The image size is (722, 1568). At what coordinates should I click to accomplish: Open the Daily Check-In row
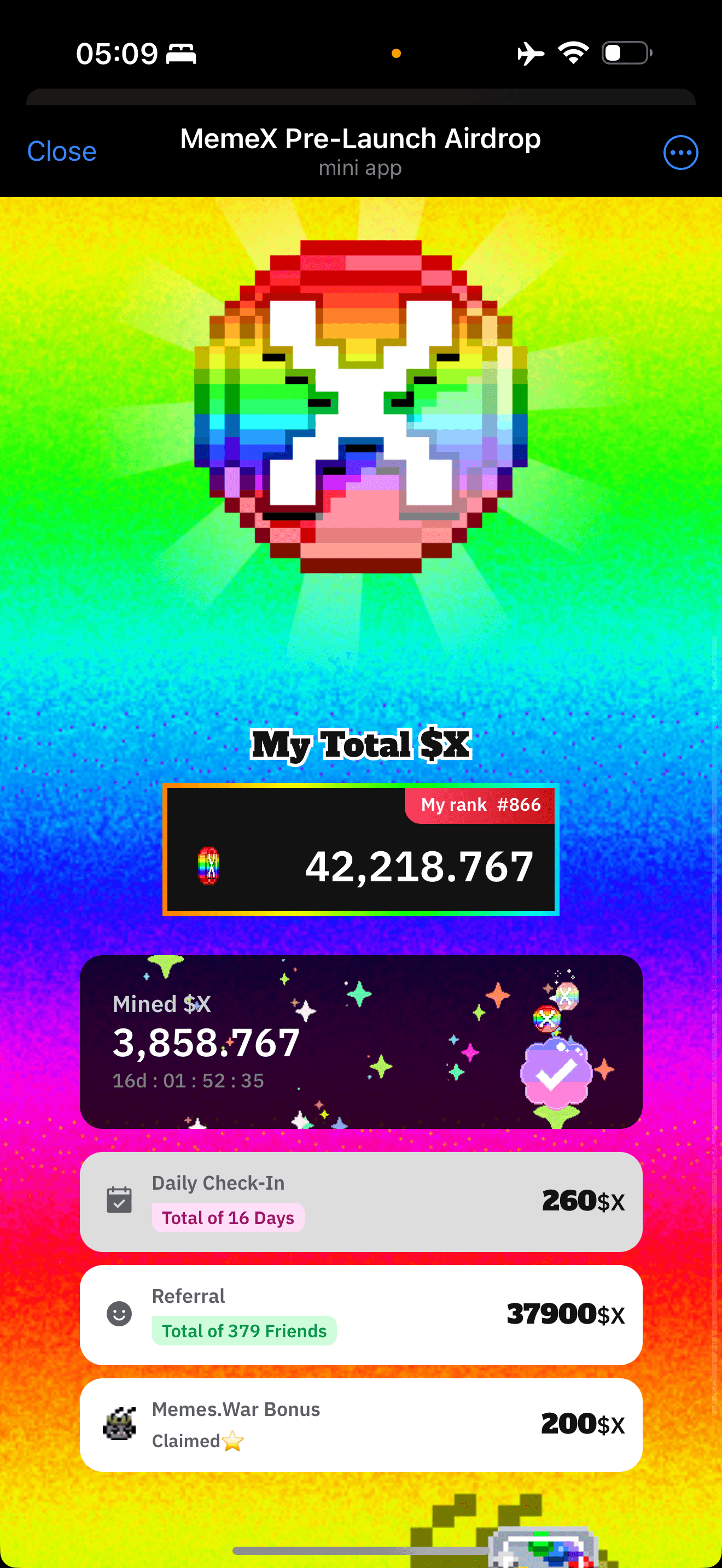[x=361, y=1201]
